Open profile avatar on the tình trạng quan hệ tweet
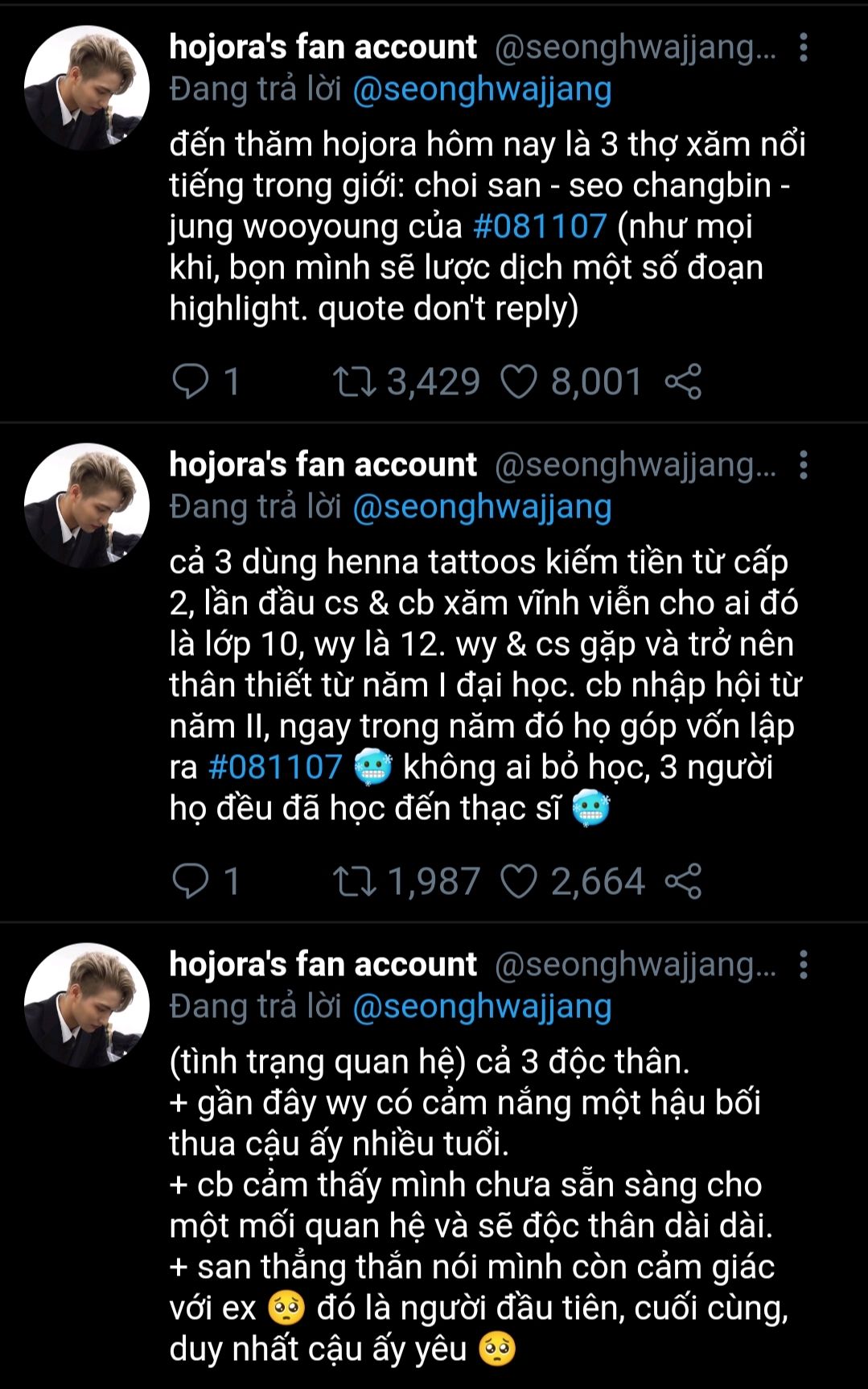This screenshot has width=868, height=1389. (x=86, y=1005)
